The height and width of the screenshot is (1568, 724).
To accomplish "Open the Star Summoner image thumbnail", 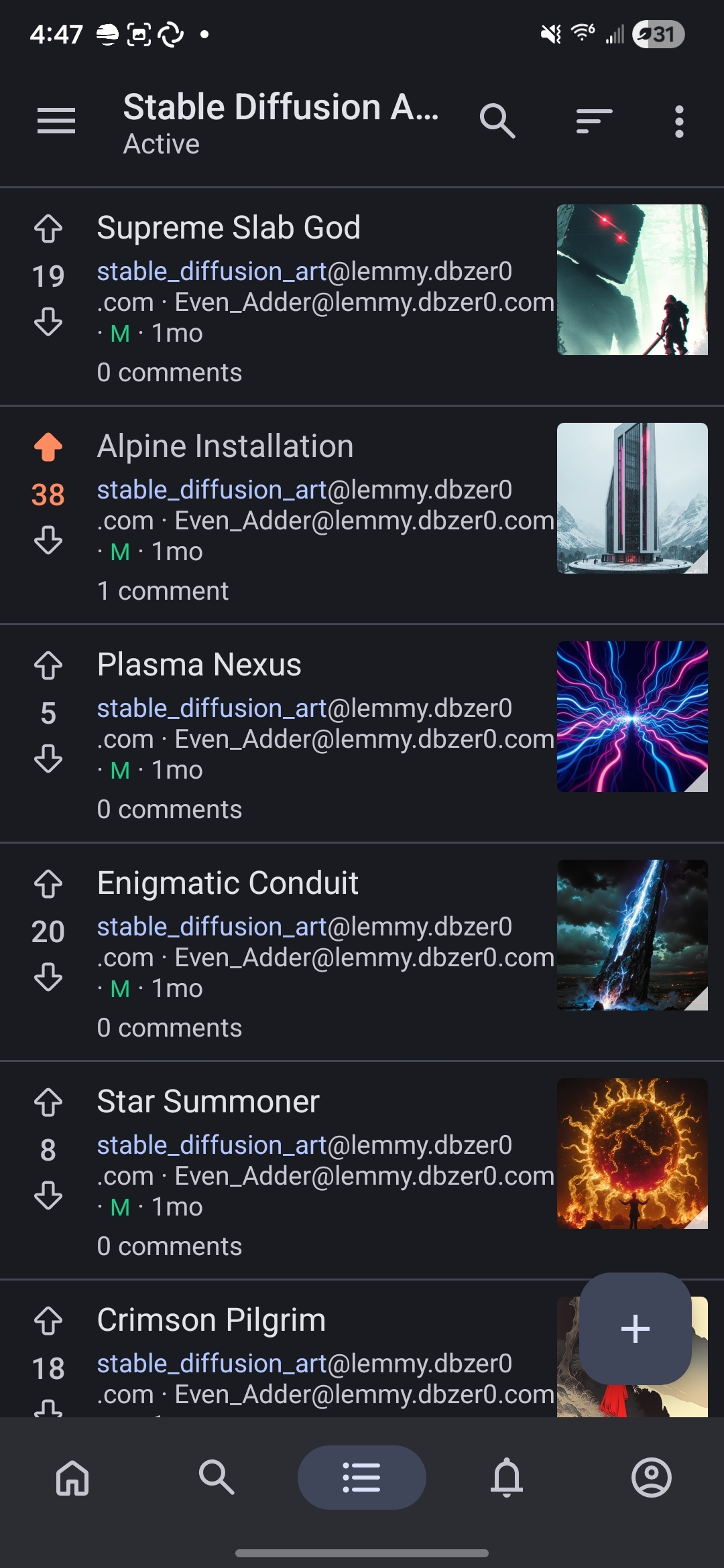I will pyautogui.click(x=632, y=1153).
